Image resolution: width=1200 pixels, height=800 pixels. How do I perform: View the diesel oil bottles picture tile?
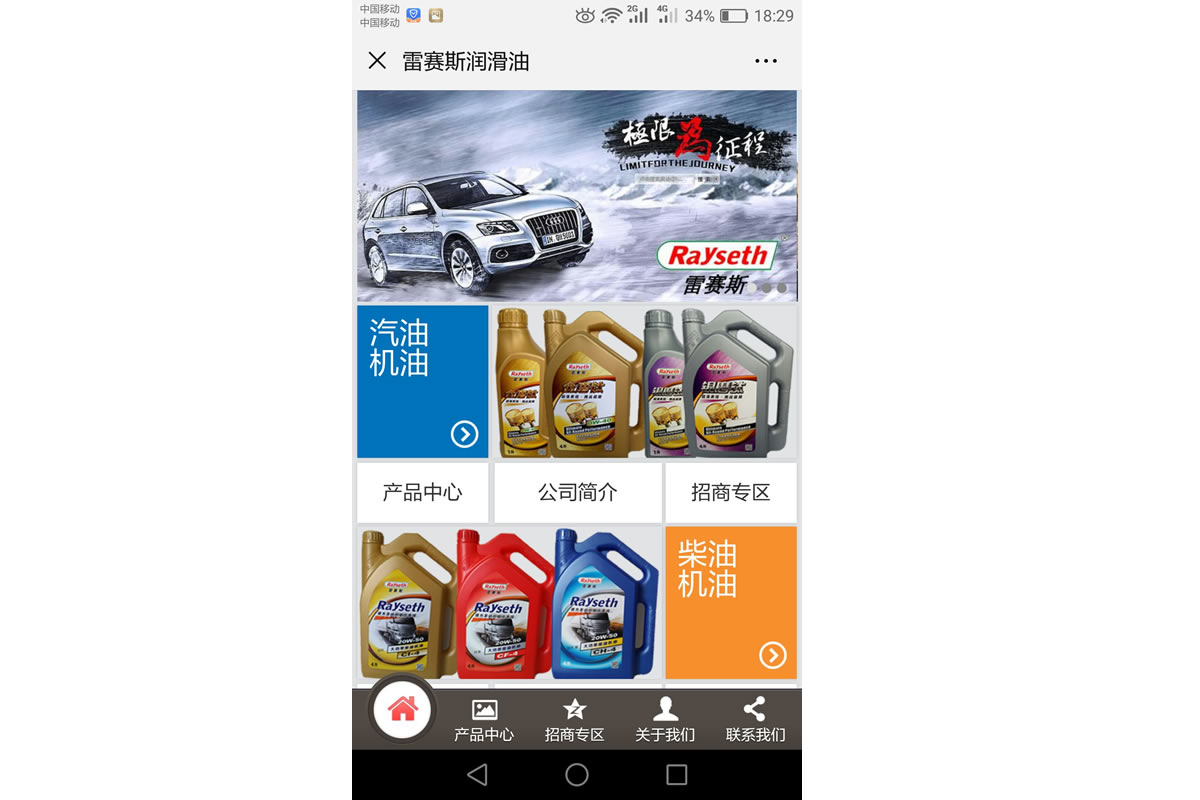click(x=508, y=603)
